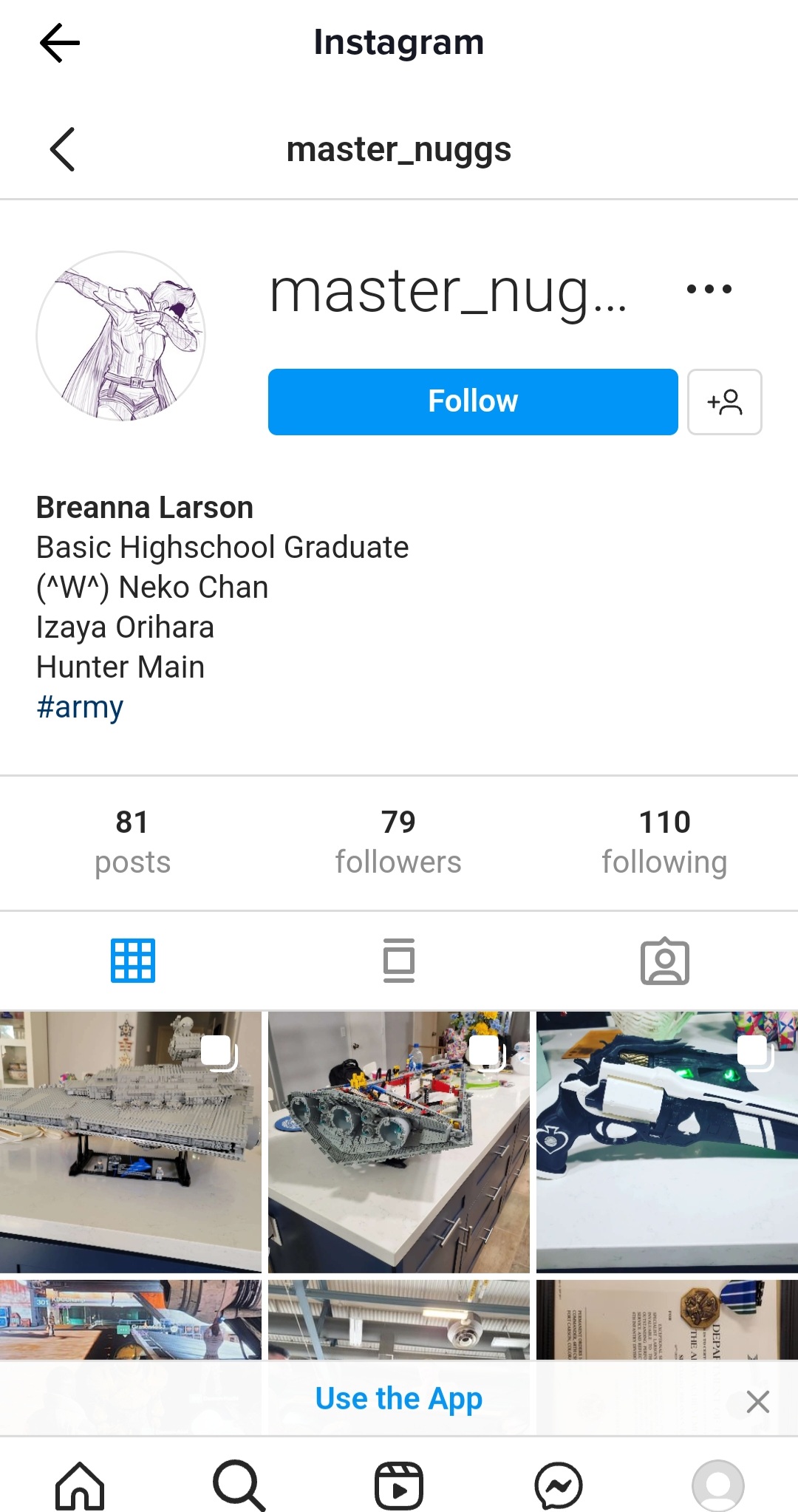The image size is (798, 1512).
Task: View the 110 following list
Action: click(x=664, y=842)
